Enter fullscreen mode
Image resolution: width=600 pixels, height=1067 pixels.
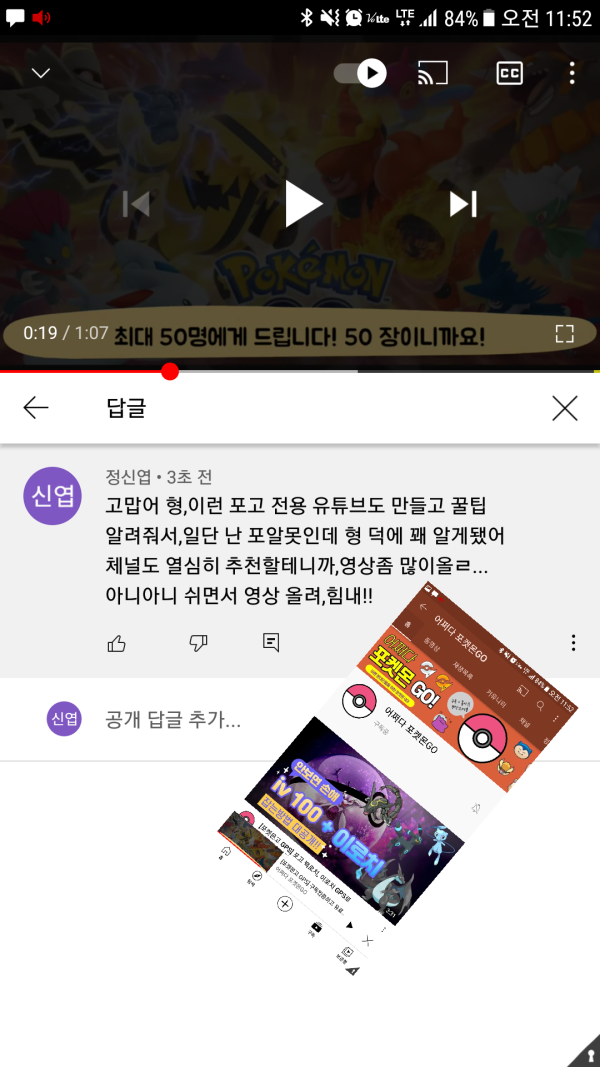565,334
